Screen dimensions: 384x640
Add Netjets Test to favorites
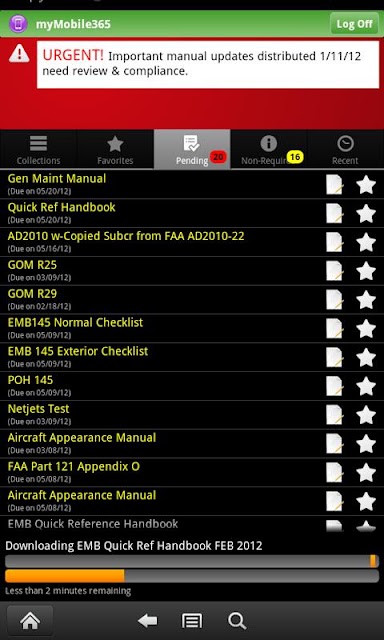click(366, 415)
